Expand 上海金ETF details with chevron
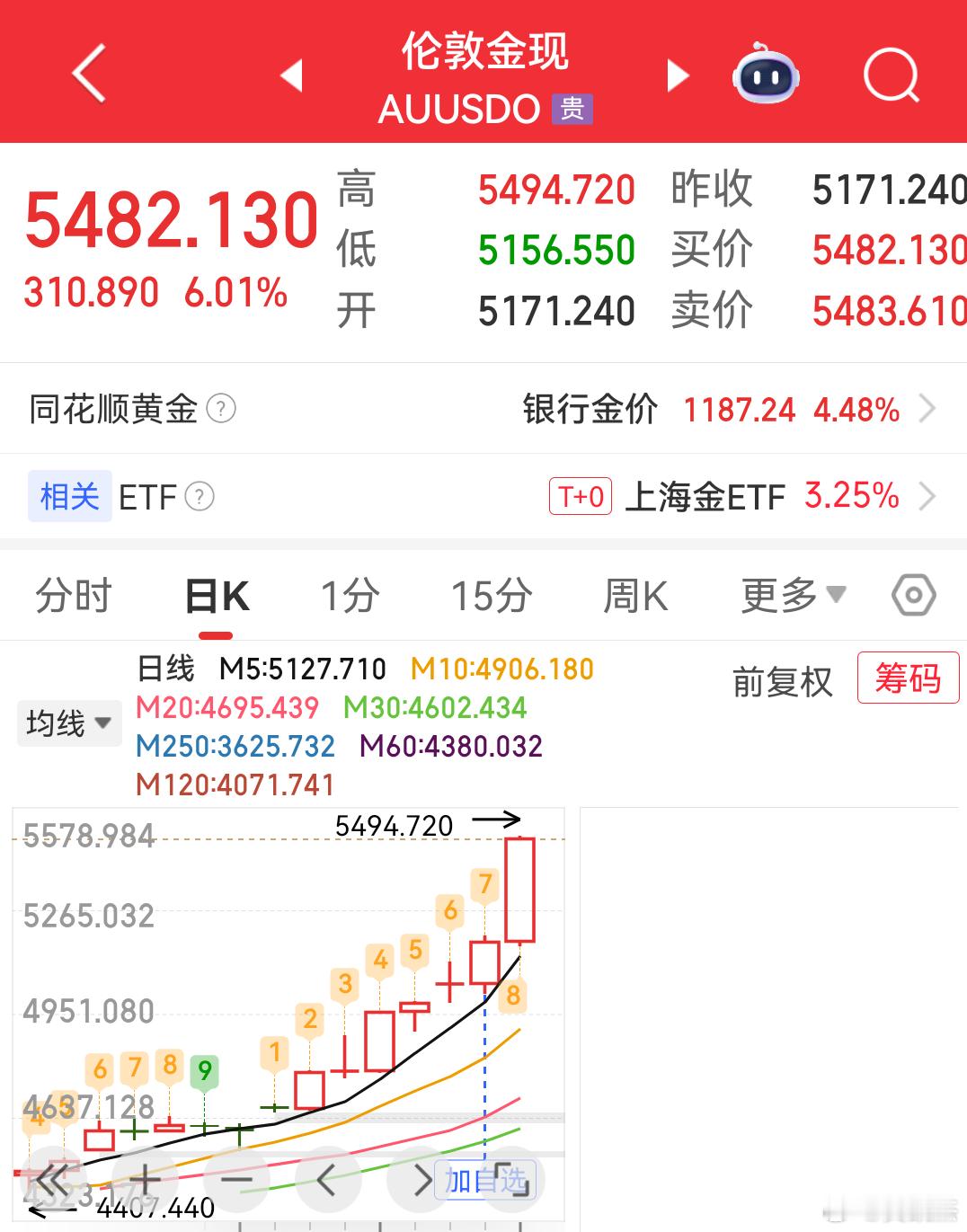 pyautogui.click(x=930, y=496)
